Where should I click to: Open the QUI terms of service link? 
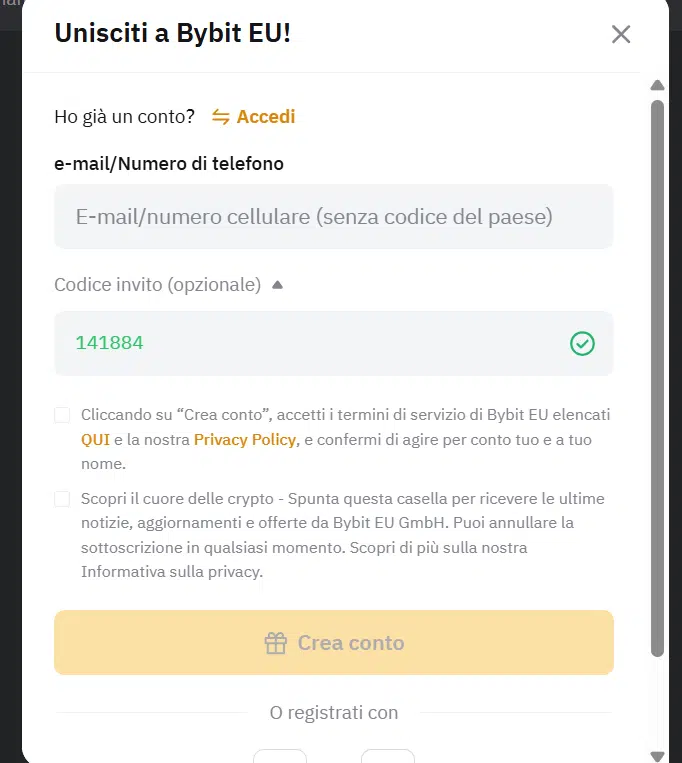(x=95, y=440)
